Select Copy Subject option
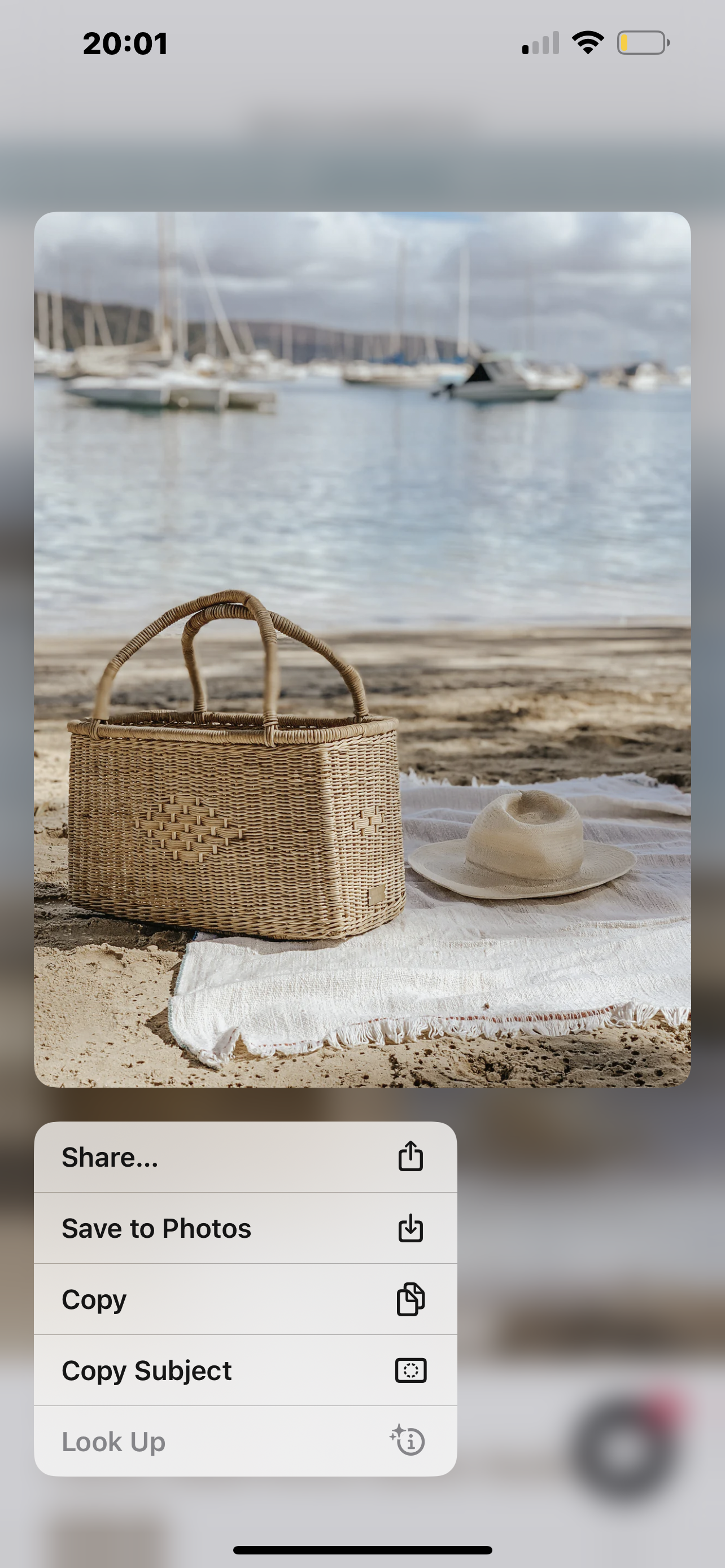 (x=244, y=1371)
